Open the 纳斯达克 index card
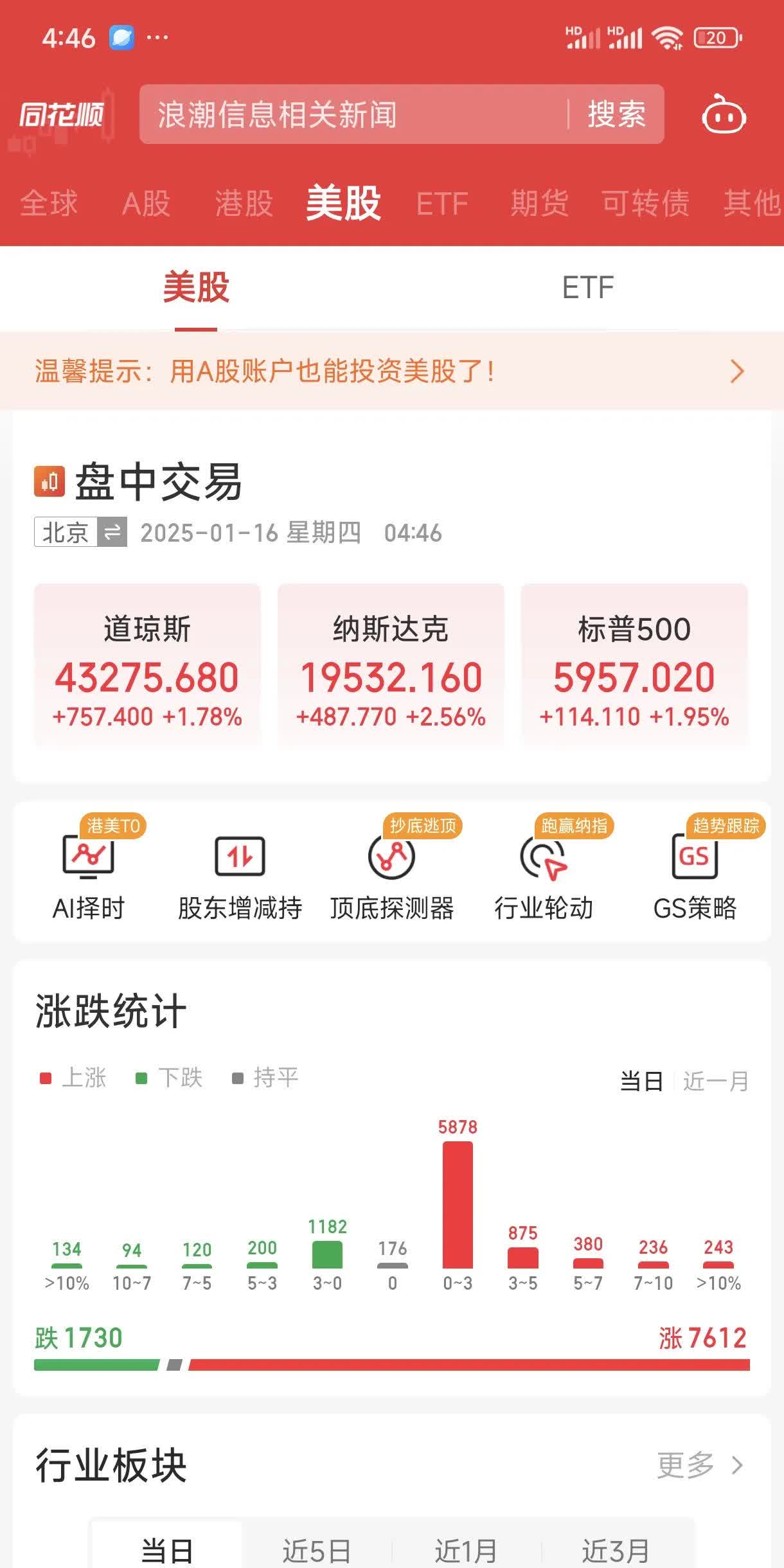Viewport: 784px width, 1568px height. (391, 666)
